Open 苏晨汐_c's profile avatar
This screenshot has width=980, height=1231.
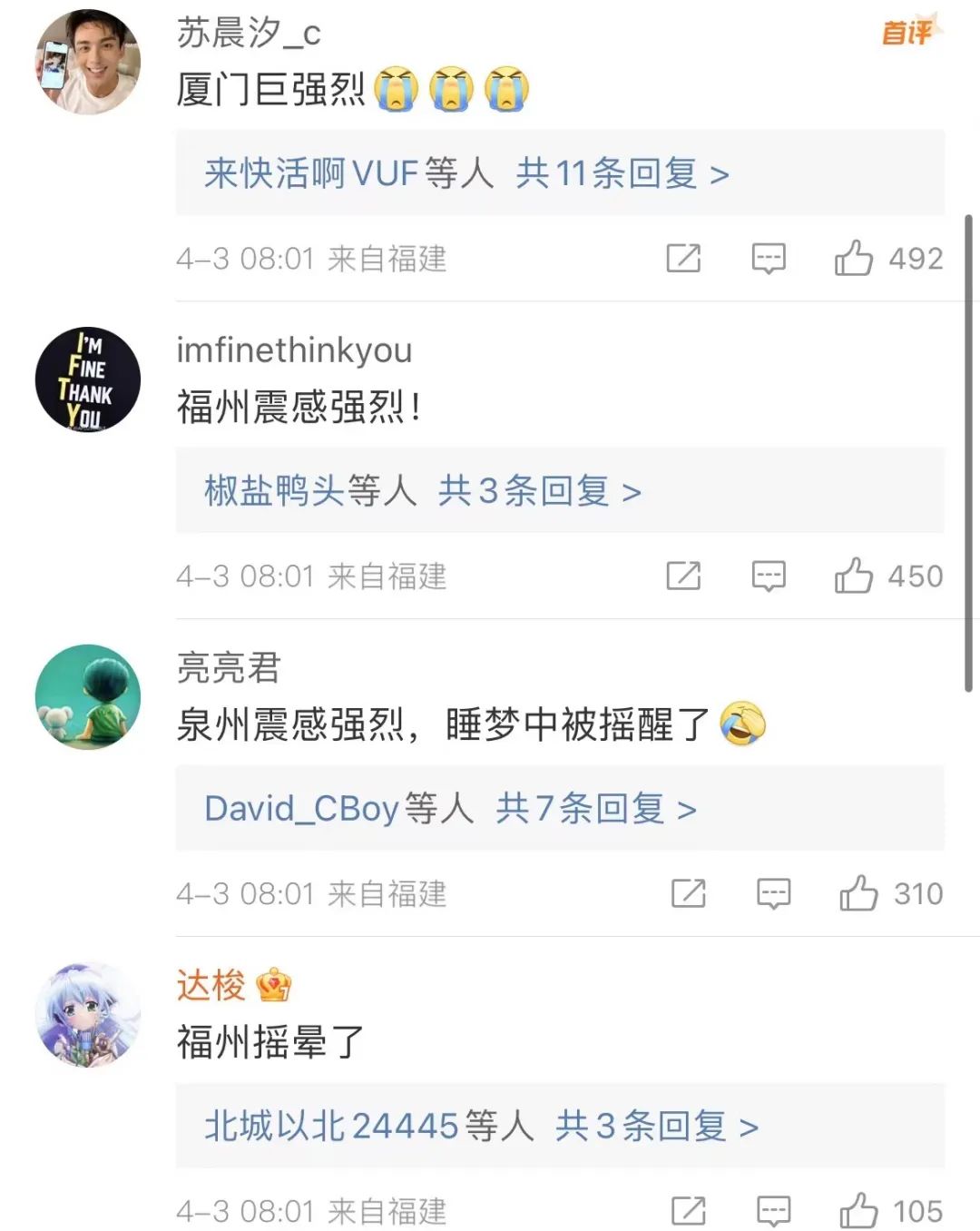(88, 62)
